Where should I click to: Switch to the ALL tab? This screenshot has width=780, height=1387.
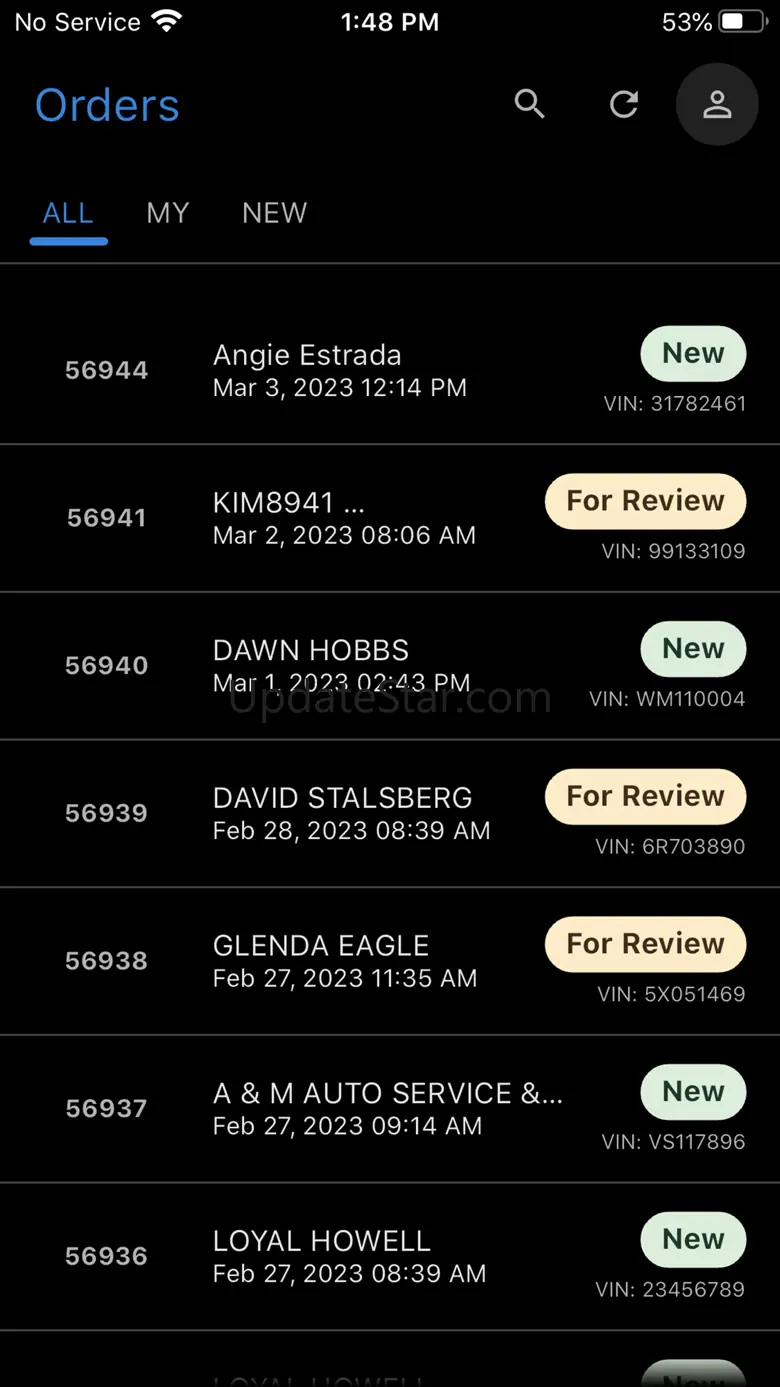[68, 213]
